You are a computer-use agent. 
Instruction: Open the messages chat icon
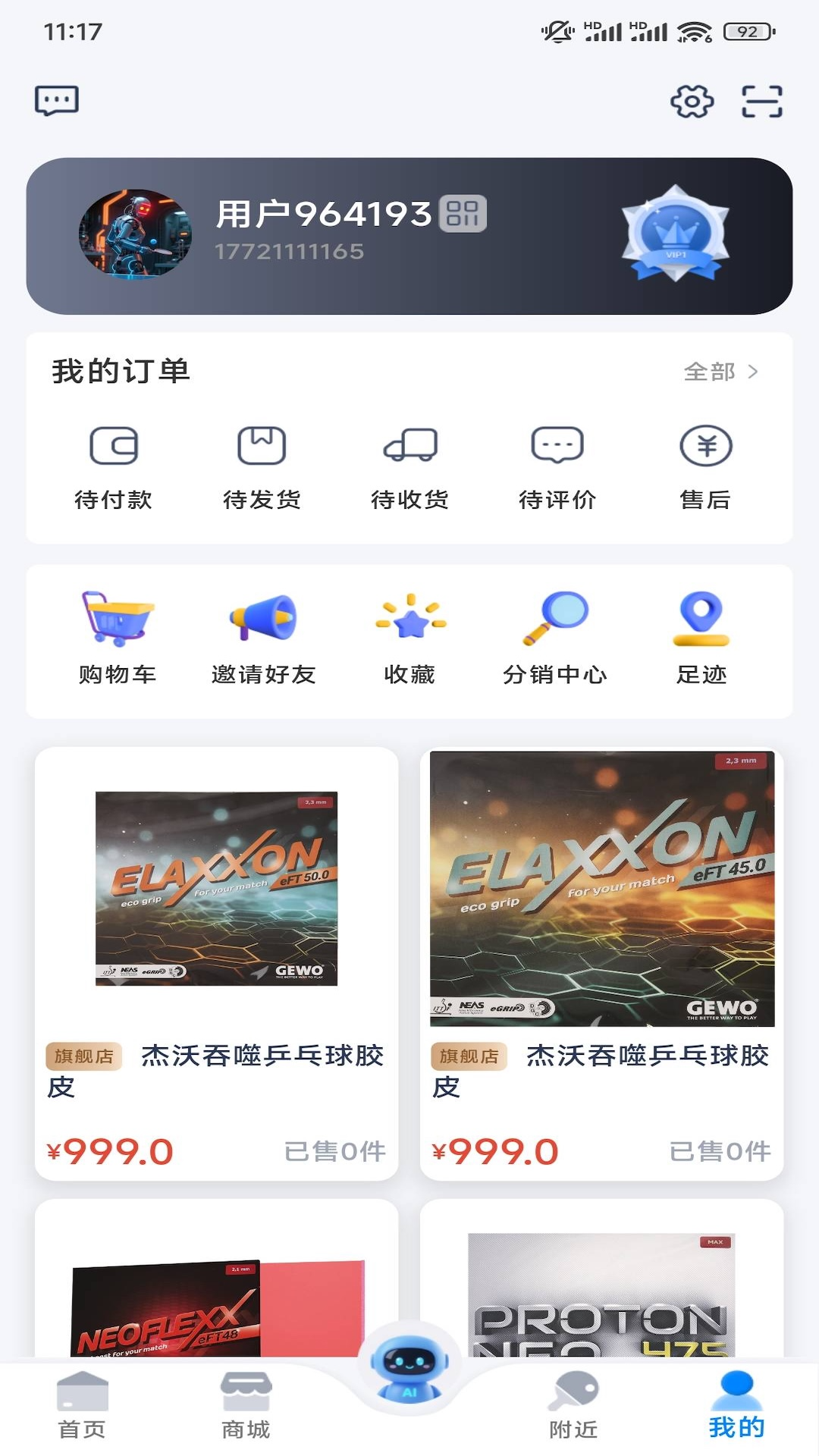[x=56, y=99]
